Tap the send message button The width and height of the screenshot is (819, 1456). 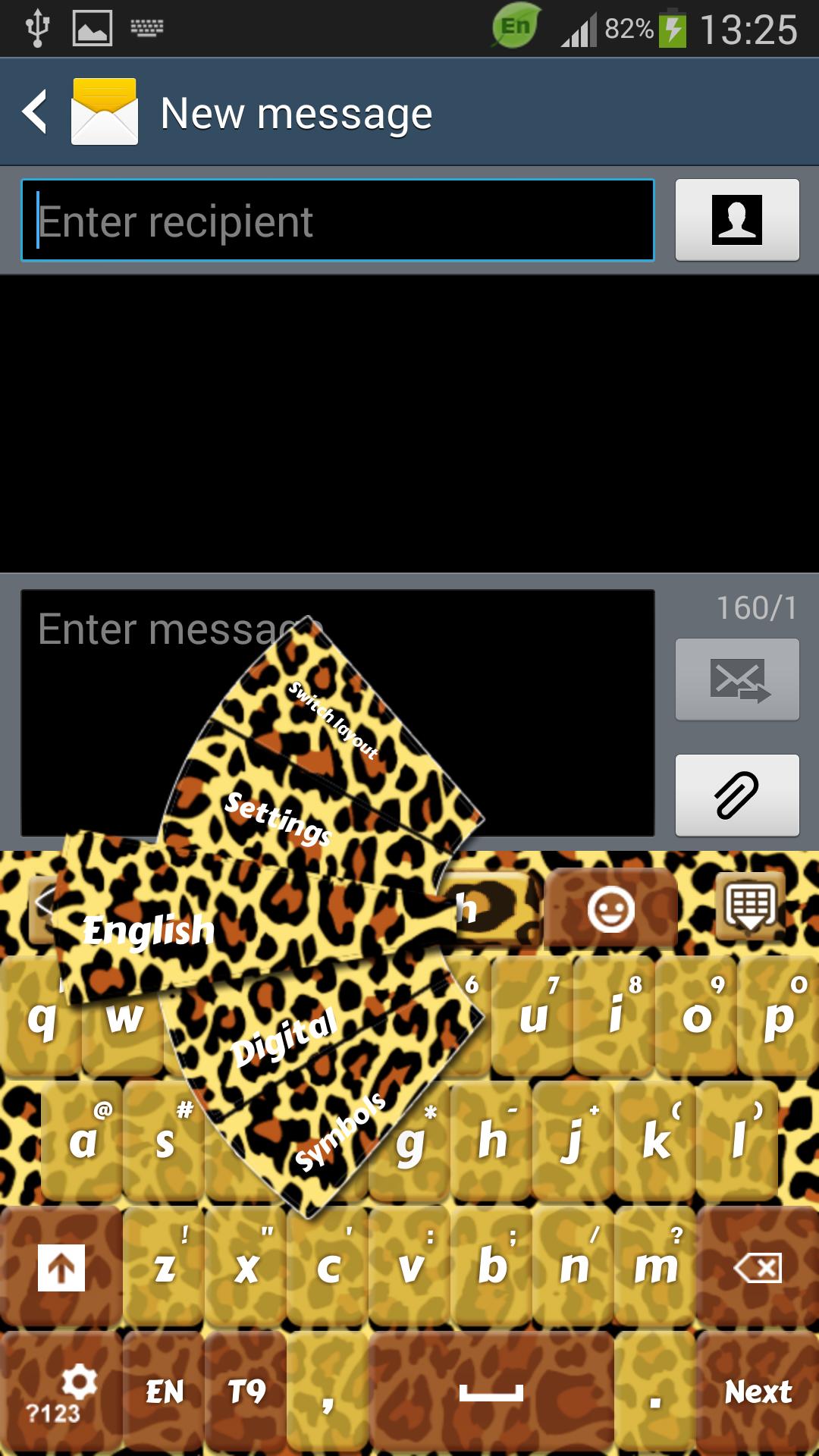[x=737, y=679]
